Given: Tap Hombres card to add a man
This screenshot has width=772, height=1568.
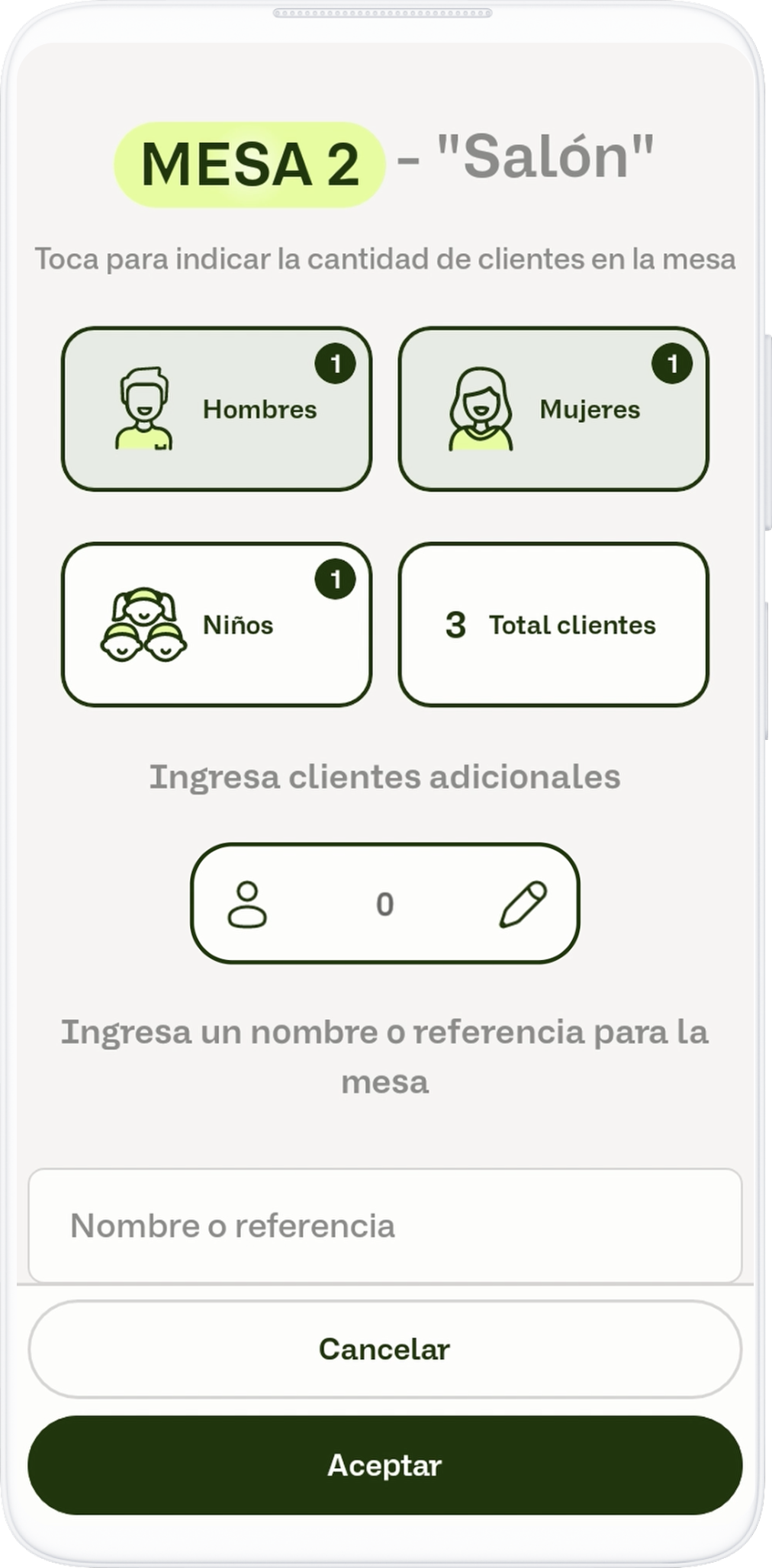Looking at the screenshot, I should 217,409.
